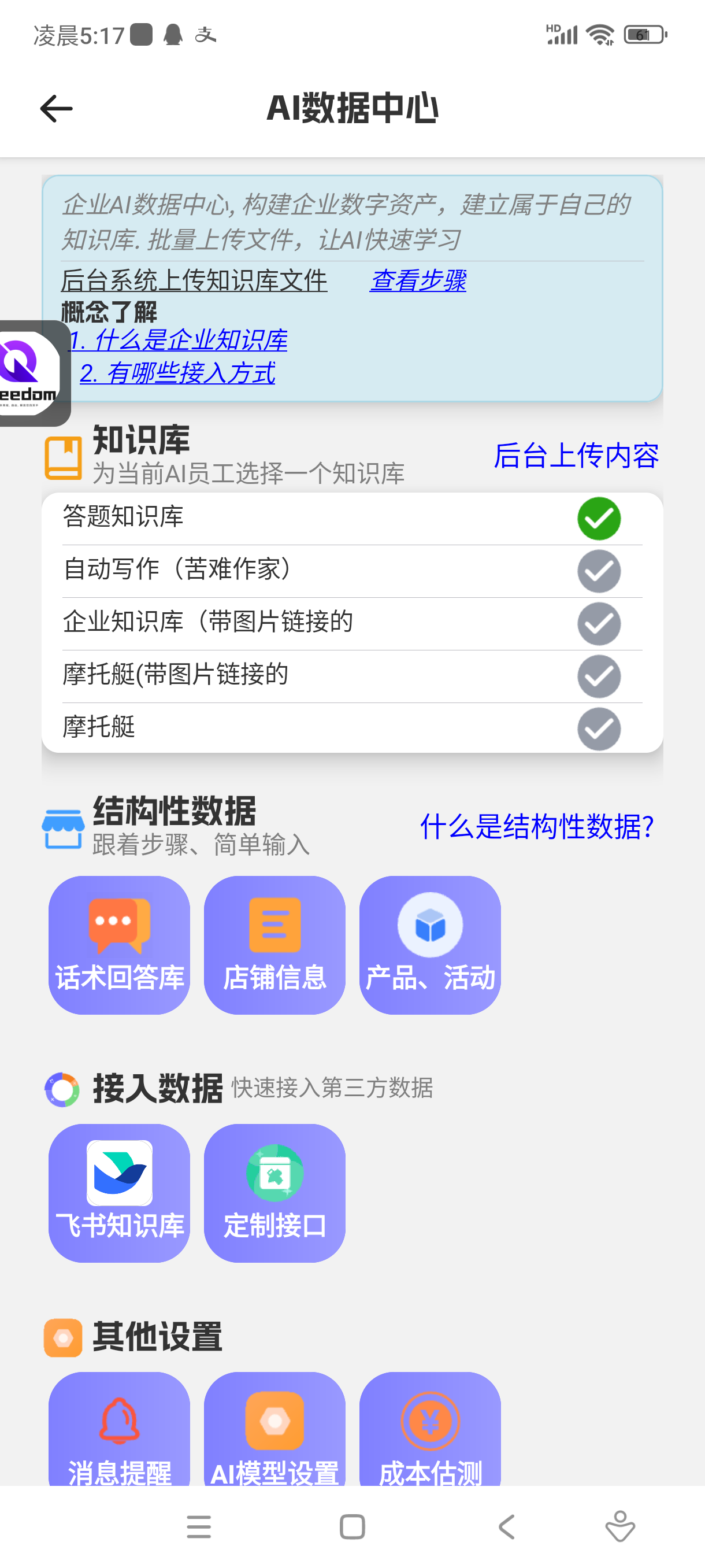Viewport: 705px width, 1568px height.
Task: Open 消息提醒 settings
Action: tap(119, 1429)
